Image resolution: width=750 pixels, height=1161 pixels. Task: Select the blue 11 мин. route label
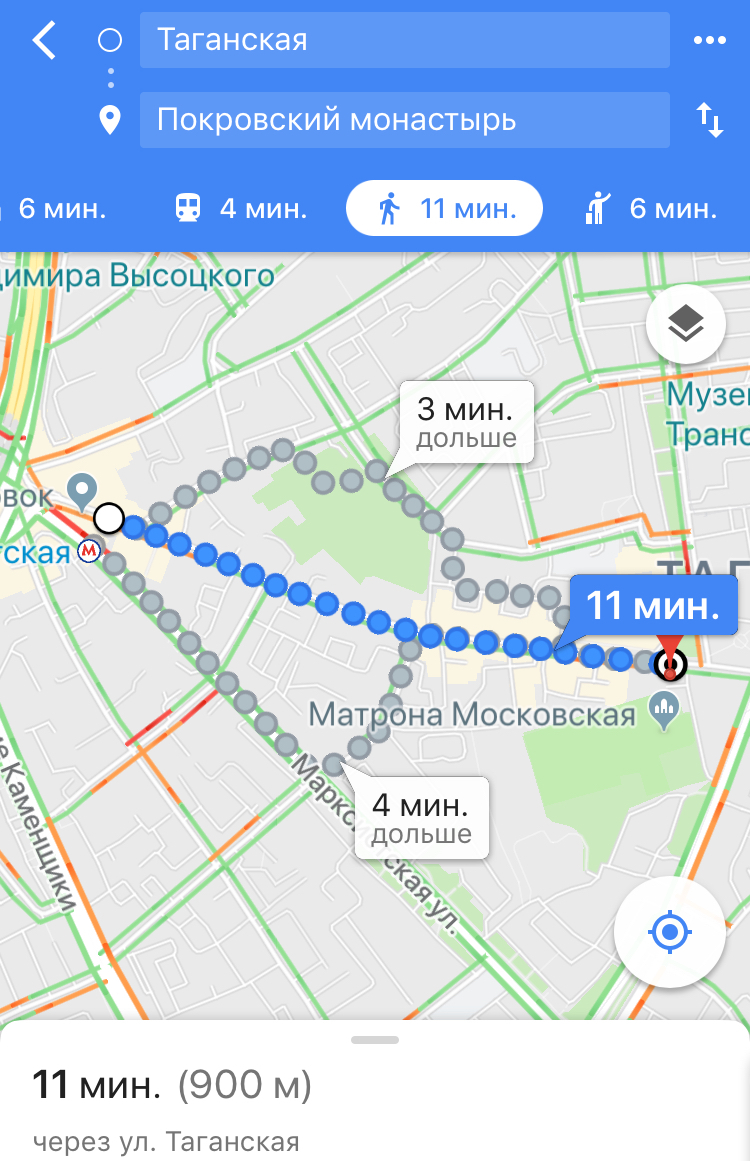tap(653, 606)
